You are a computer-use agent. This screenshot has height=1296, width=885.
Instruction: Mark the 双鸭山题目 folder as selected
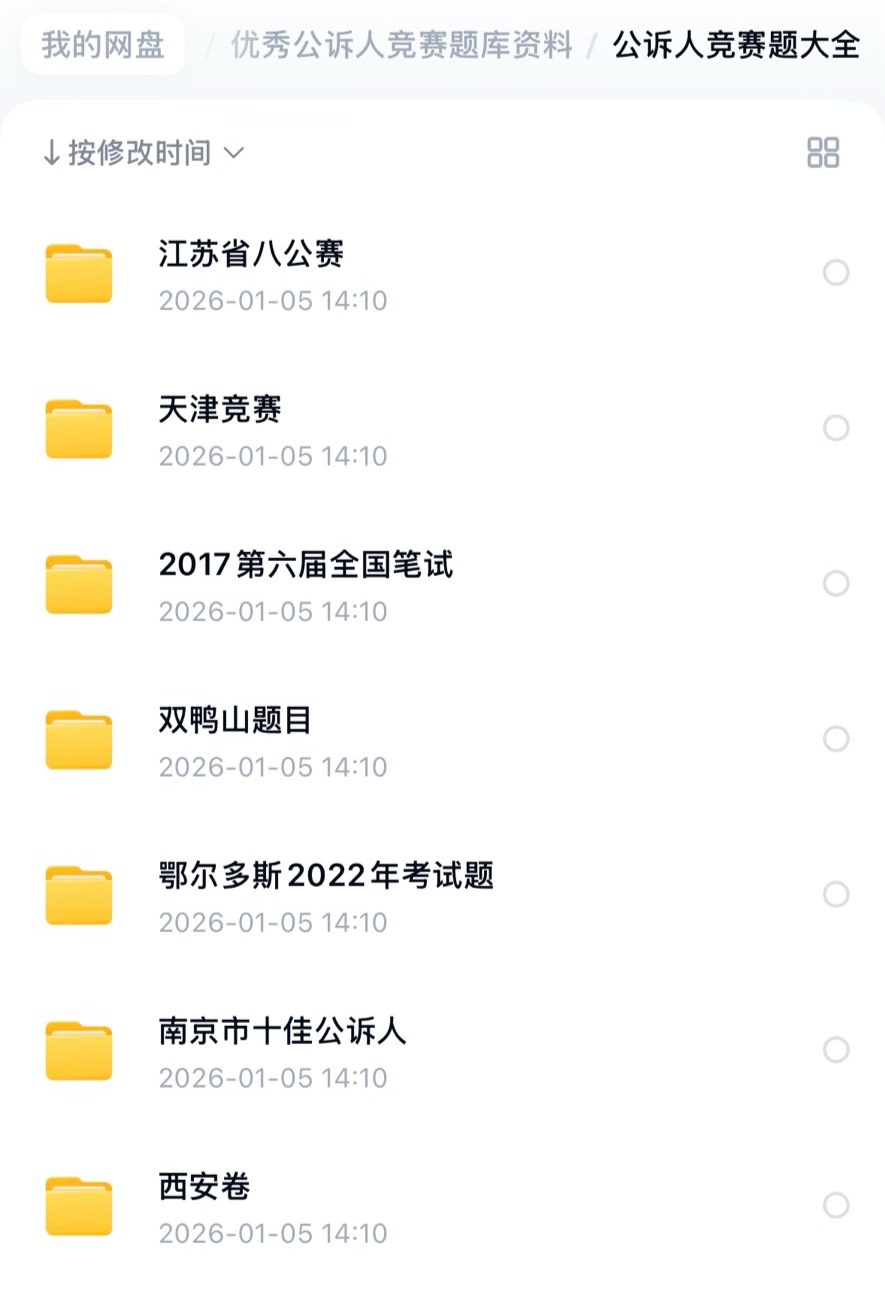[x=836, y=739]
